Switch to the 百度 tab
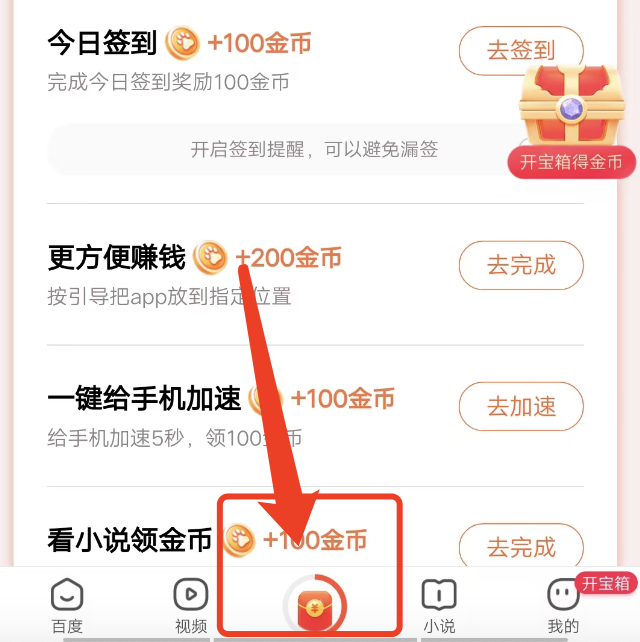 [x=67, y=605]
